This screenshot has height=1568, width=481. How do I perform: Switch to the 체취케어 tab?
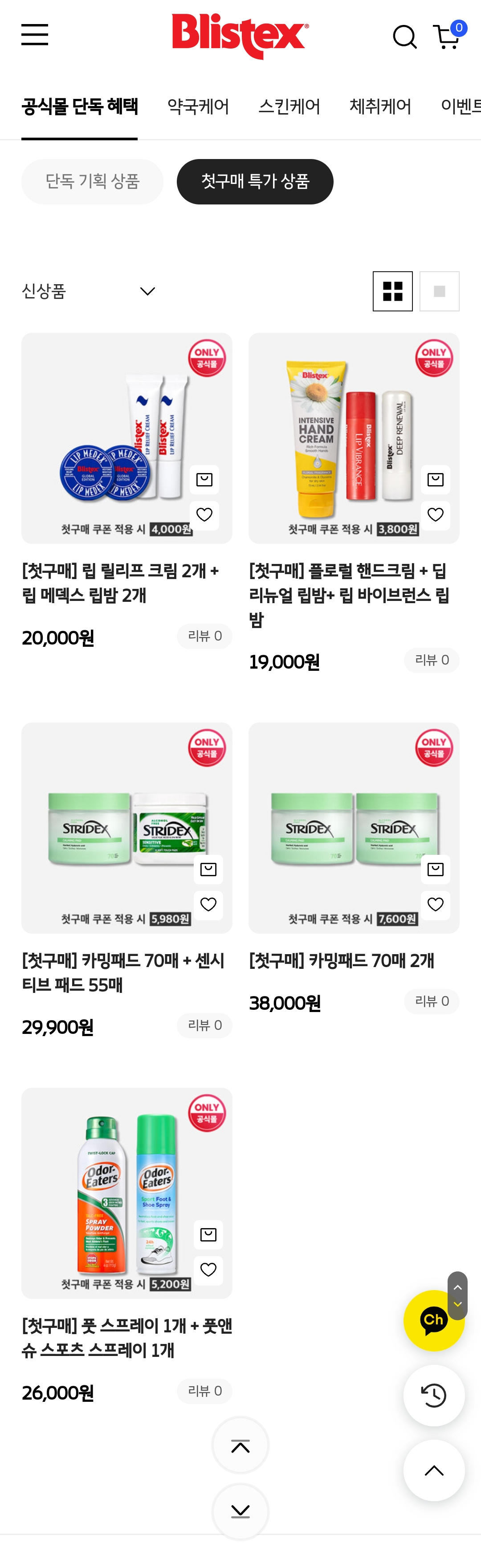[380, 106]
